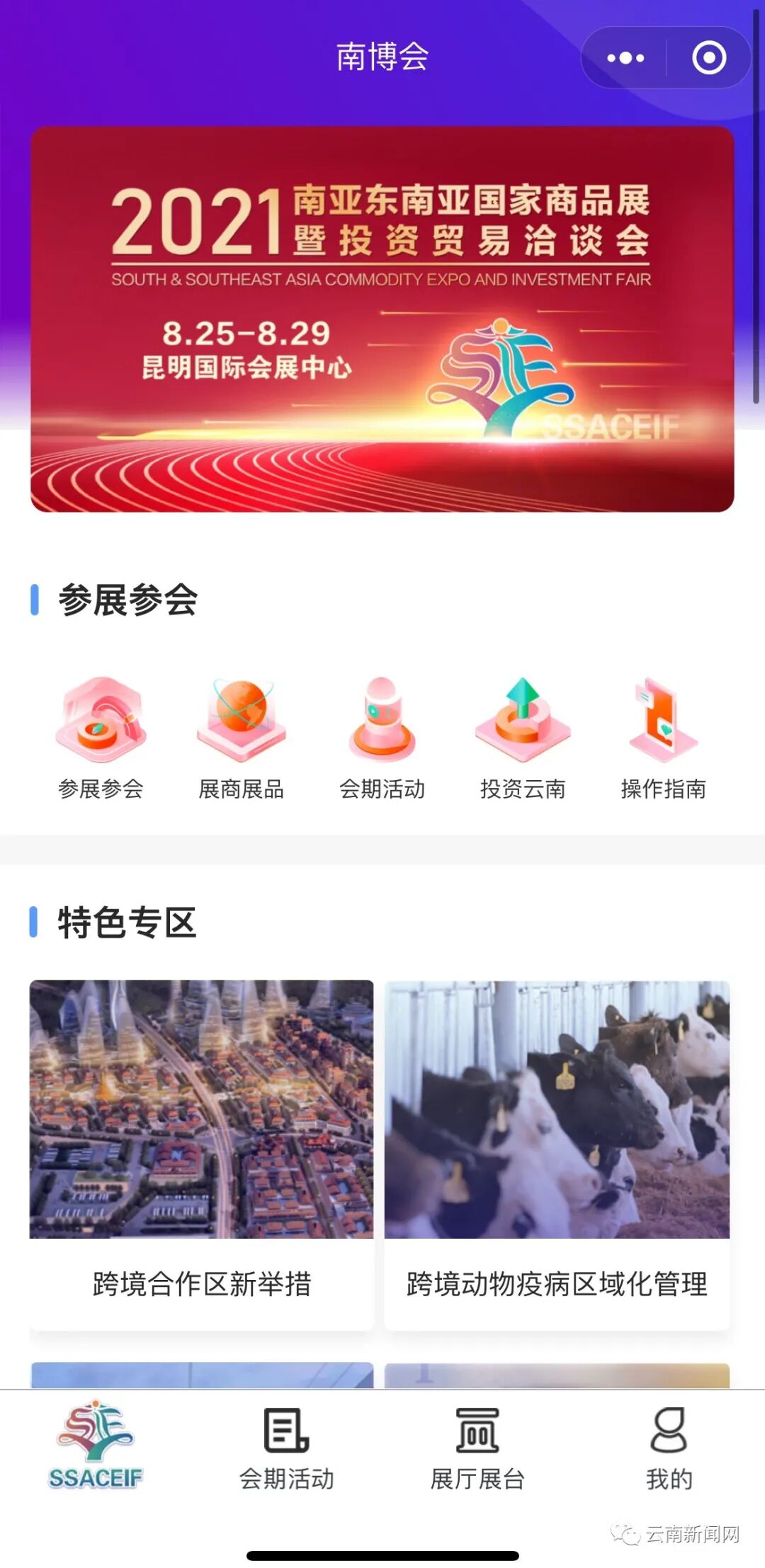Open the 操作指南 guide
The image size is (765, 1568).
point(663,738)
